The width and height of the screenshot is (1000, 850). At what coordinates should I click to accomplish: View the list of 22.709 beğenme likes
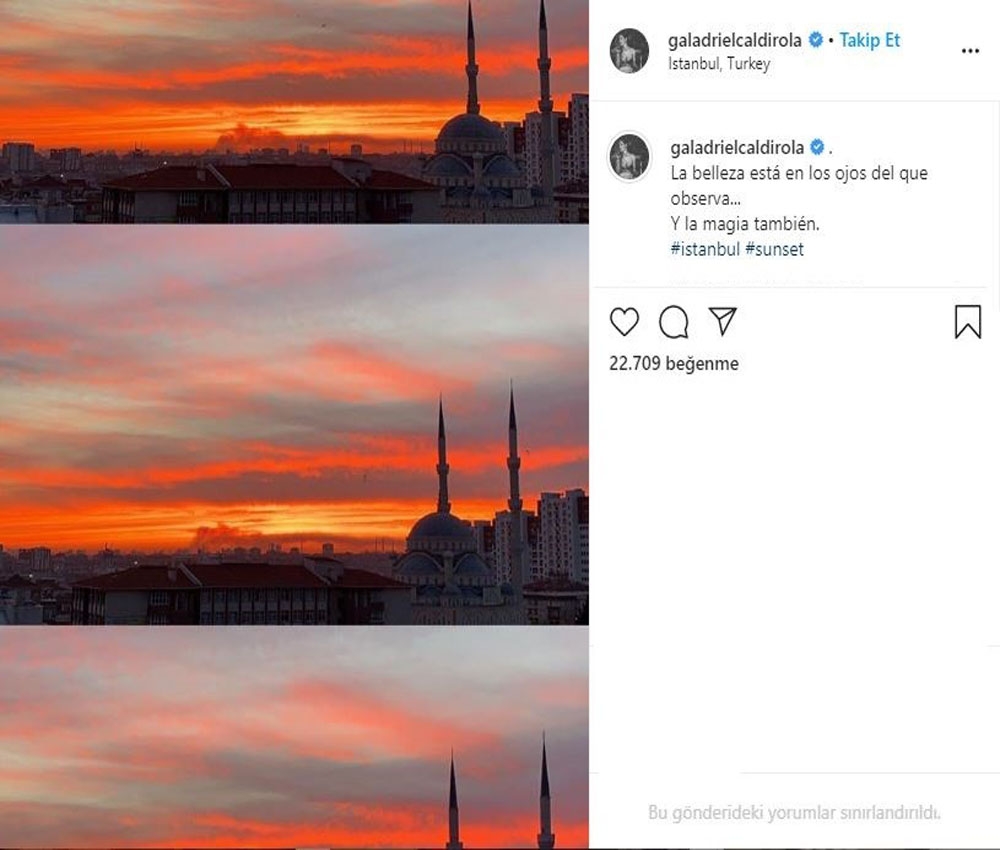pyautogui.click(x=673, y=364)
